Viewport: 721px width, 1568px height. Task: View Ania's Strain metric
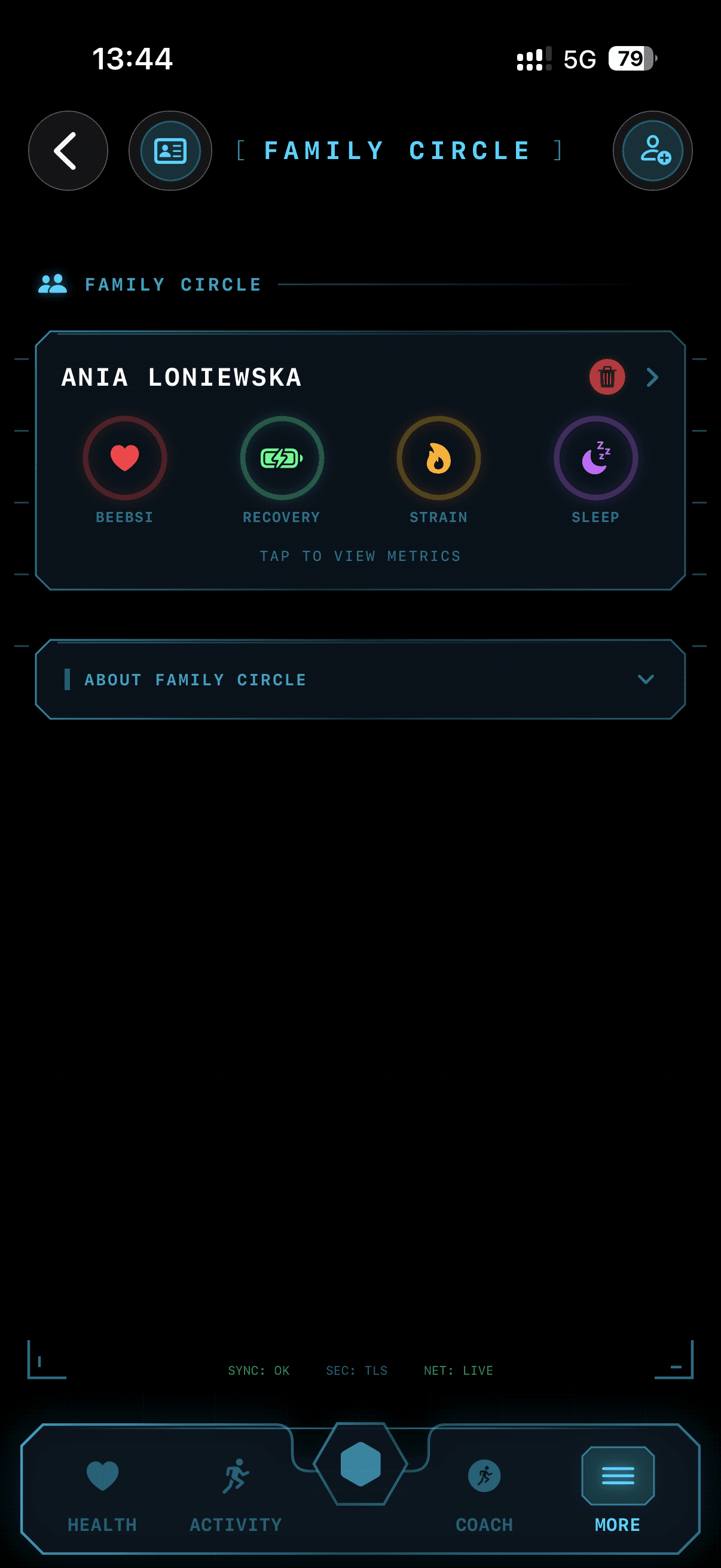(438, 470)
